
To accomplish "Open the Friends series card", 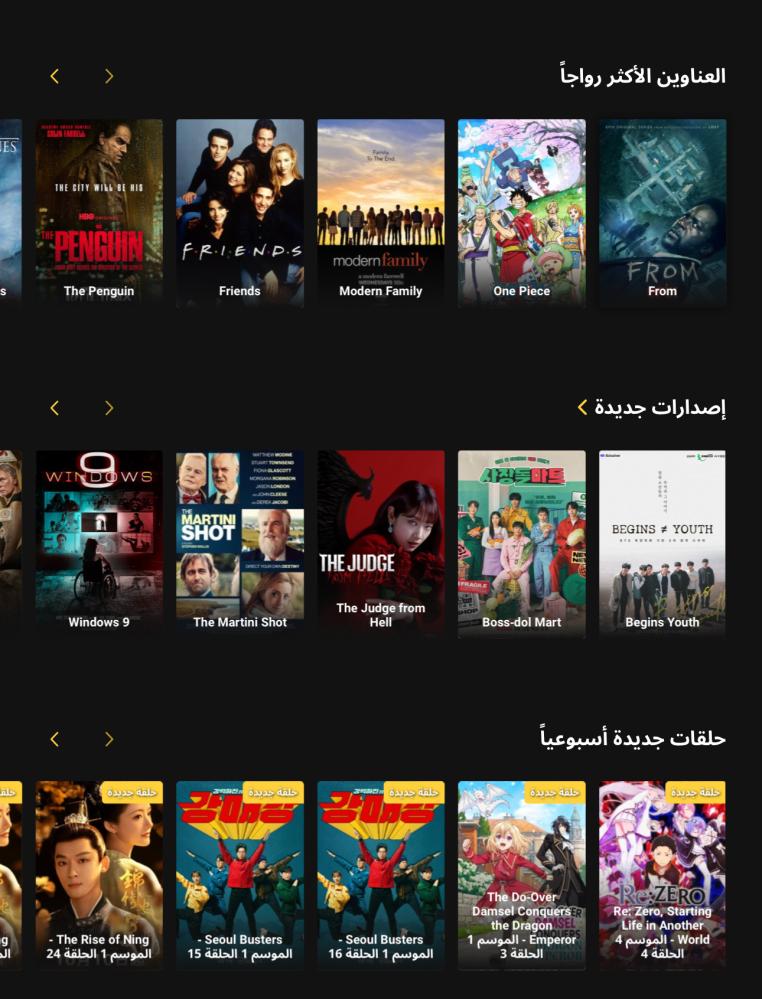I will [x=240, y=212].
